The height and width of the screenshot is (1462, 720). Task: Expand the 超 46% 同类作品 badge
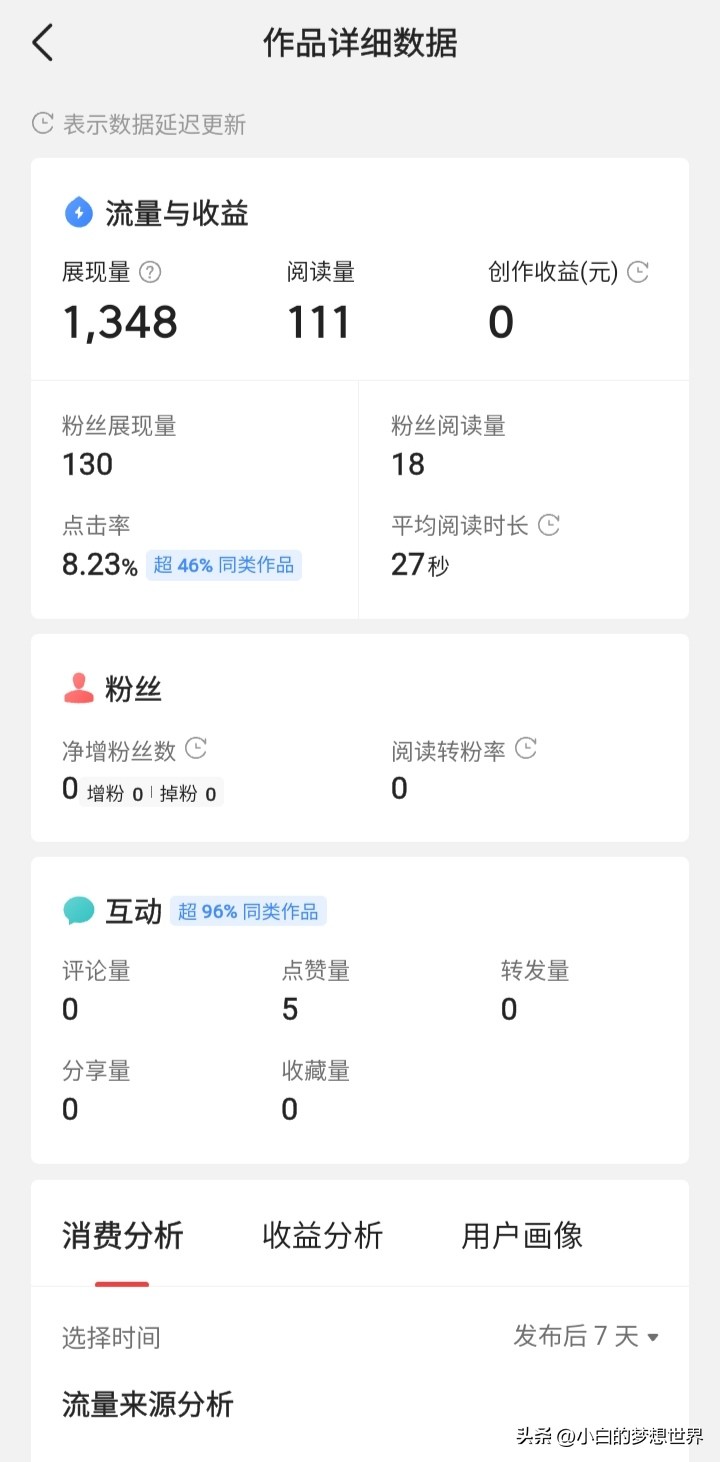pos(223,565)
